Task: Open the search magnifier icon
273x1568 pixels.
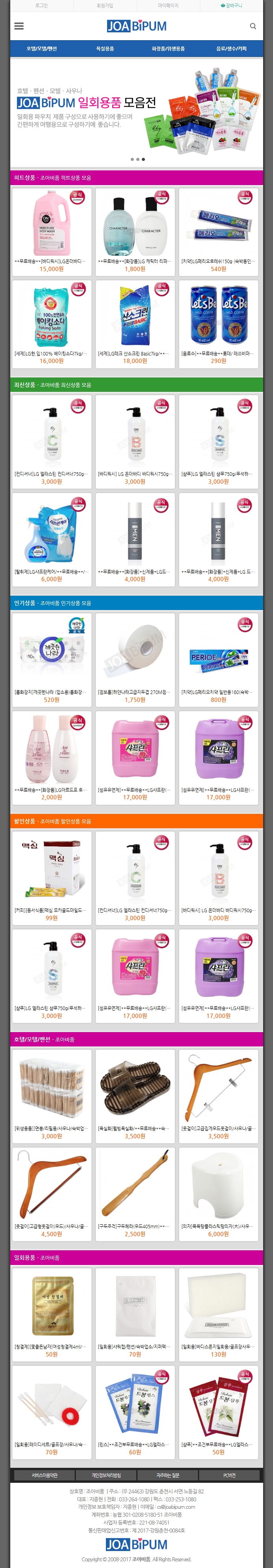Action: tap(253, 26)
